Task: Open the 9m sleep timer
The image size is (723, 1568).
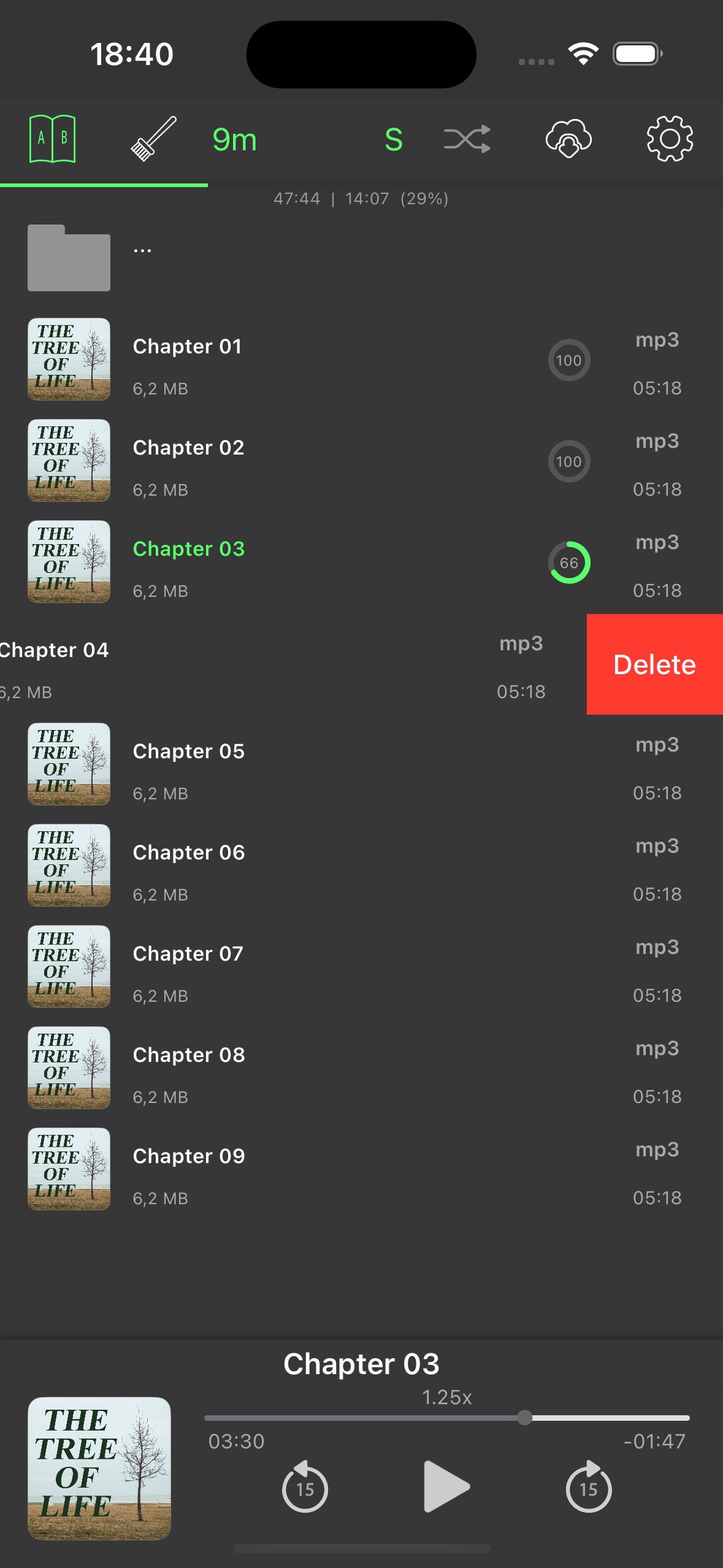Action: [x=234, y=140]
